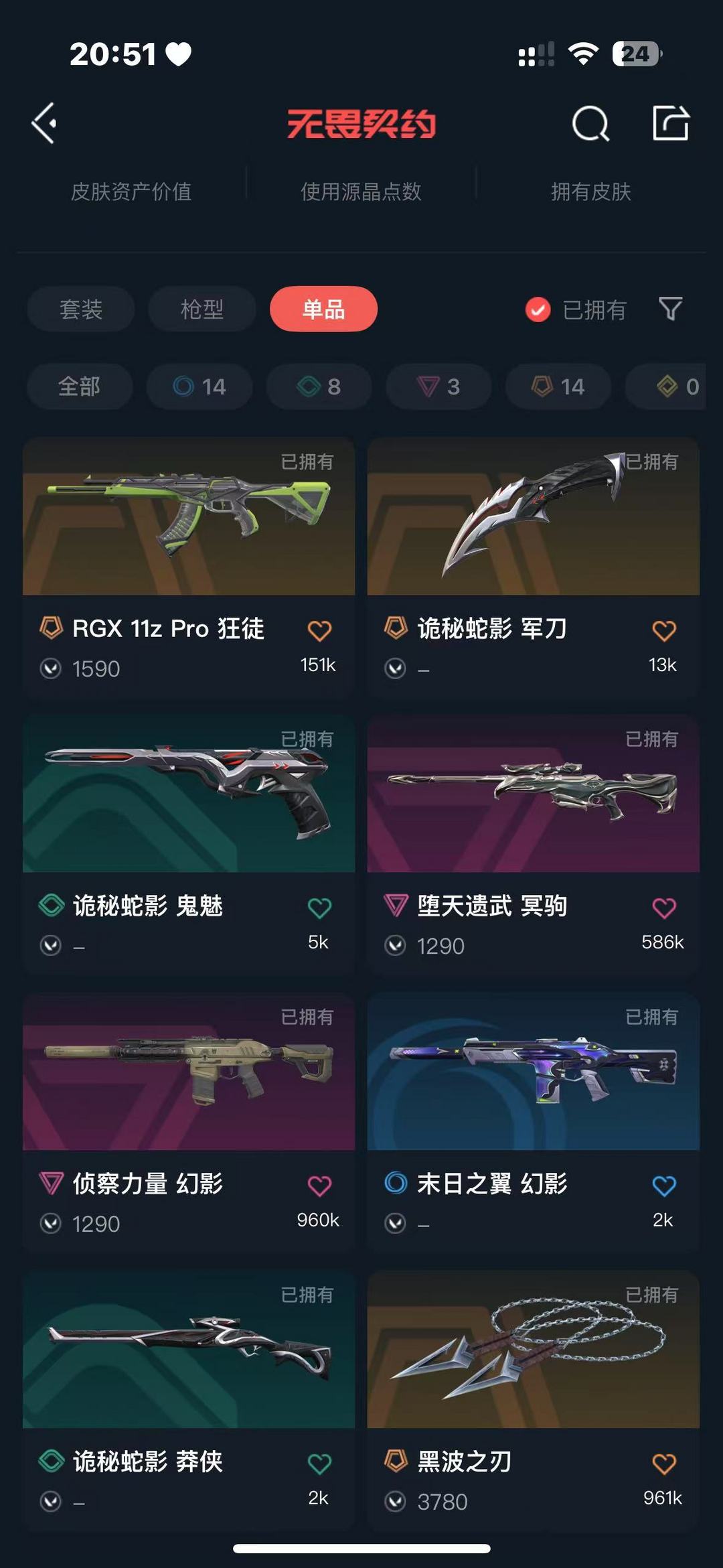The image size is (723, 1568).
Task: Open the 侦察力量 幻影 skin card
Action: tap(189, 1123)
